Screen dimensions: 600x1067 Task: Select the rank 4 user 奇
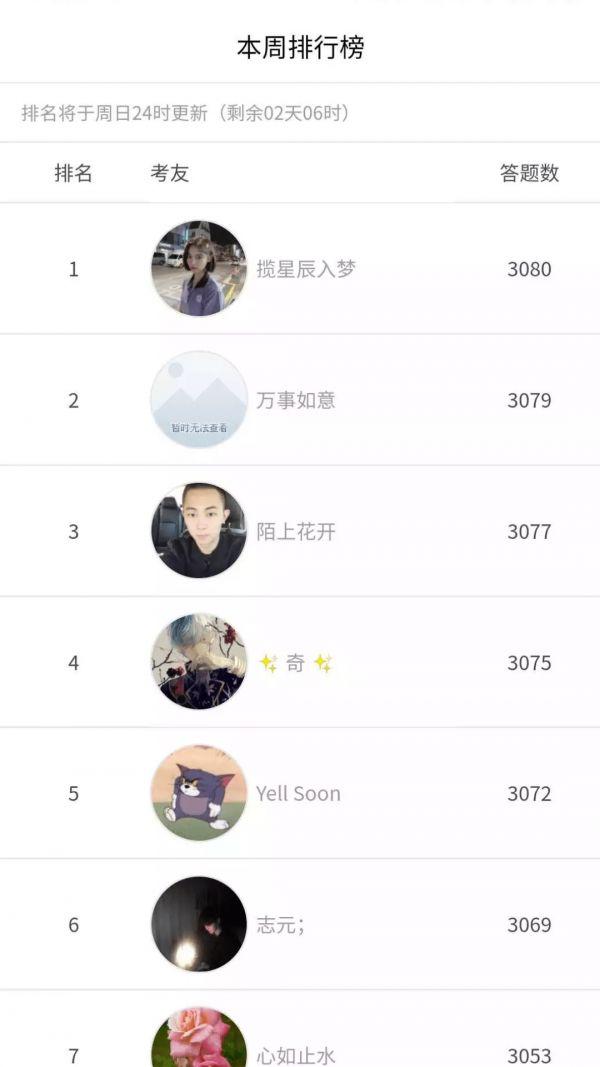(x=295, y=663)
